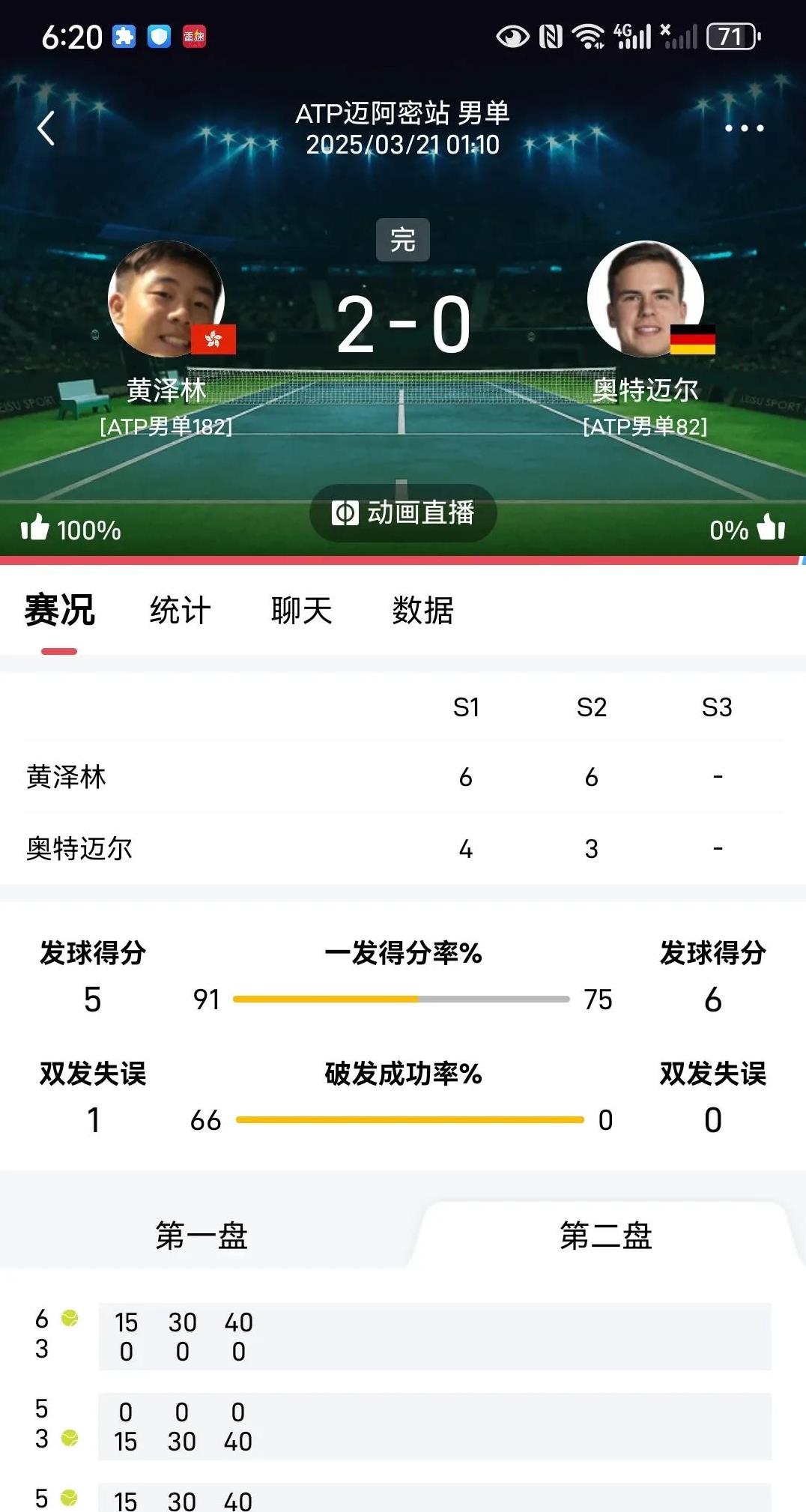Image resolution: width=806 pixels, height=1512 pixels.
Task: Switch to the 聊天 tab
Action: [301, 610]
